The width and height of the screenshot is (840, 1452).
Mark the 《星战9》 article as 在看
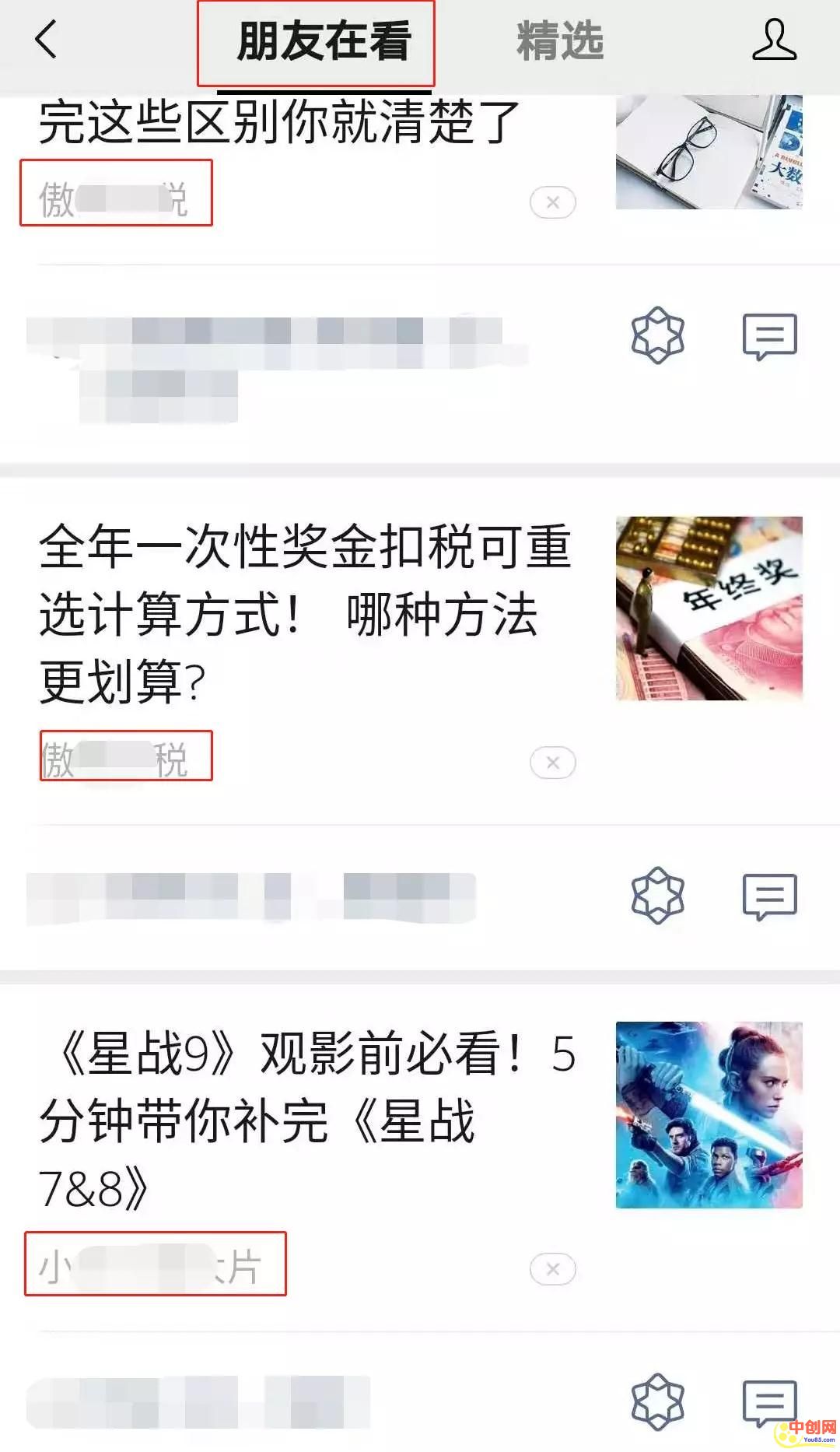tap(657, 1402)
